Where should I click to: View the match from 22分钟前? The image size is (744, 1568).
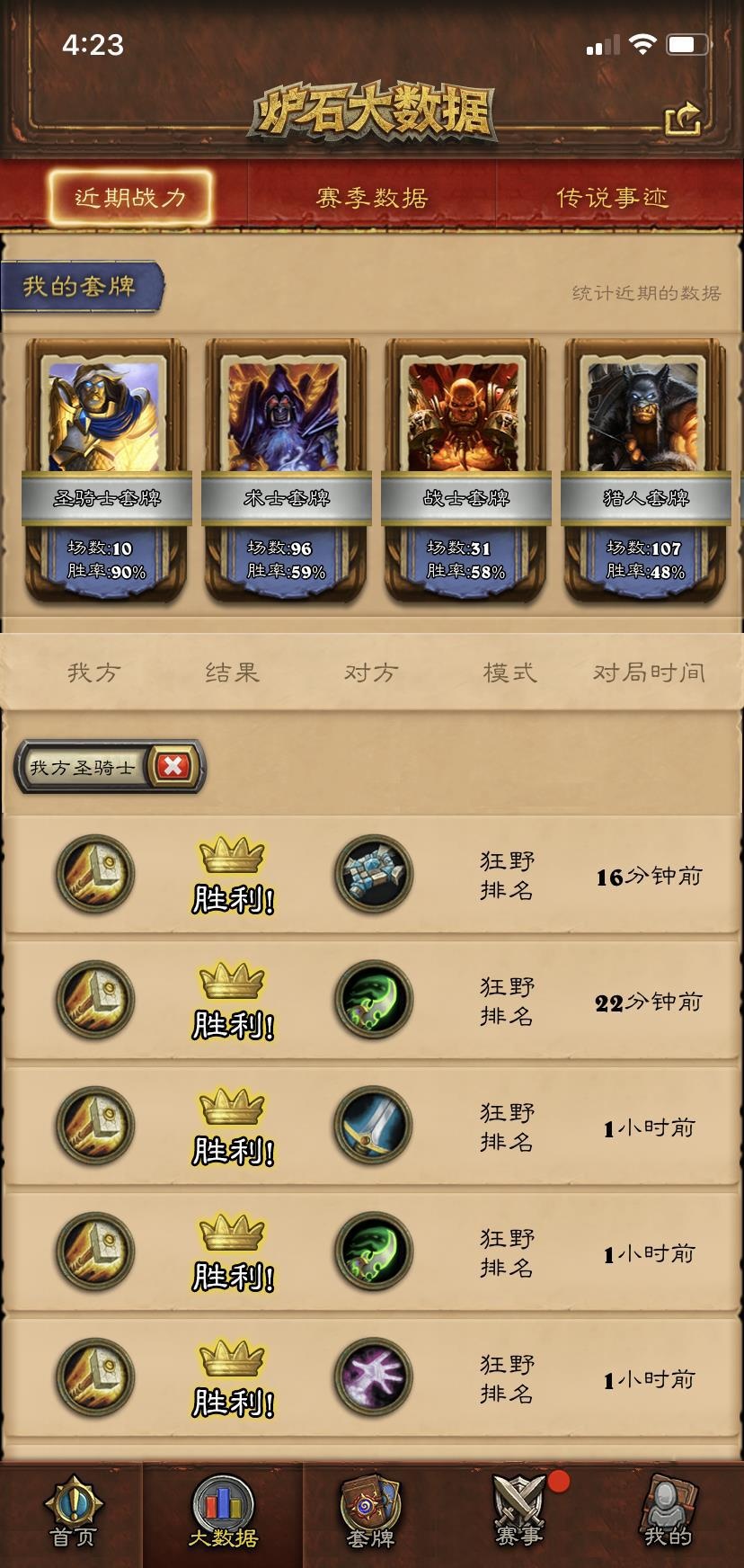372,1001
